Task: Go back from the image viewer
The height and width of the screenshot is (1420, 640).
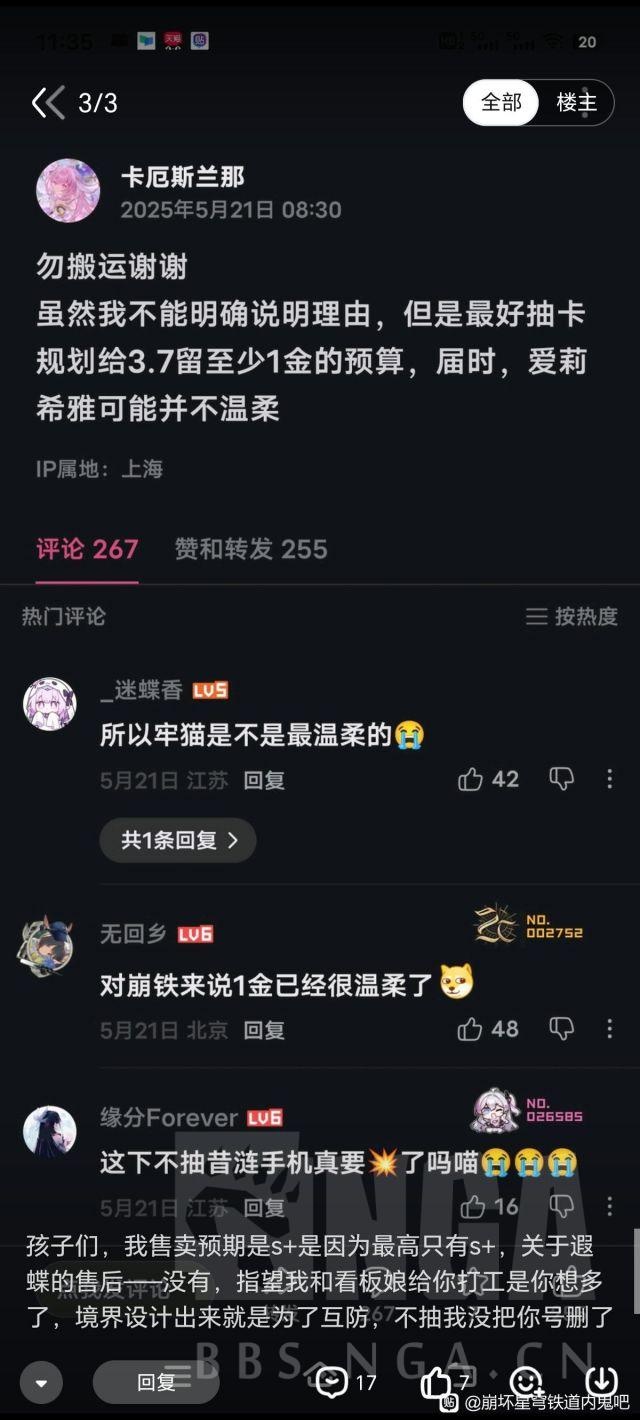Action: point(47,102)
